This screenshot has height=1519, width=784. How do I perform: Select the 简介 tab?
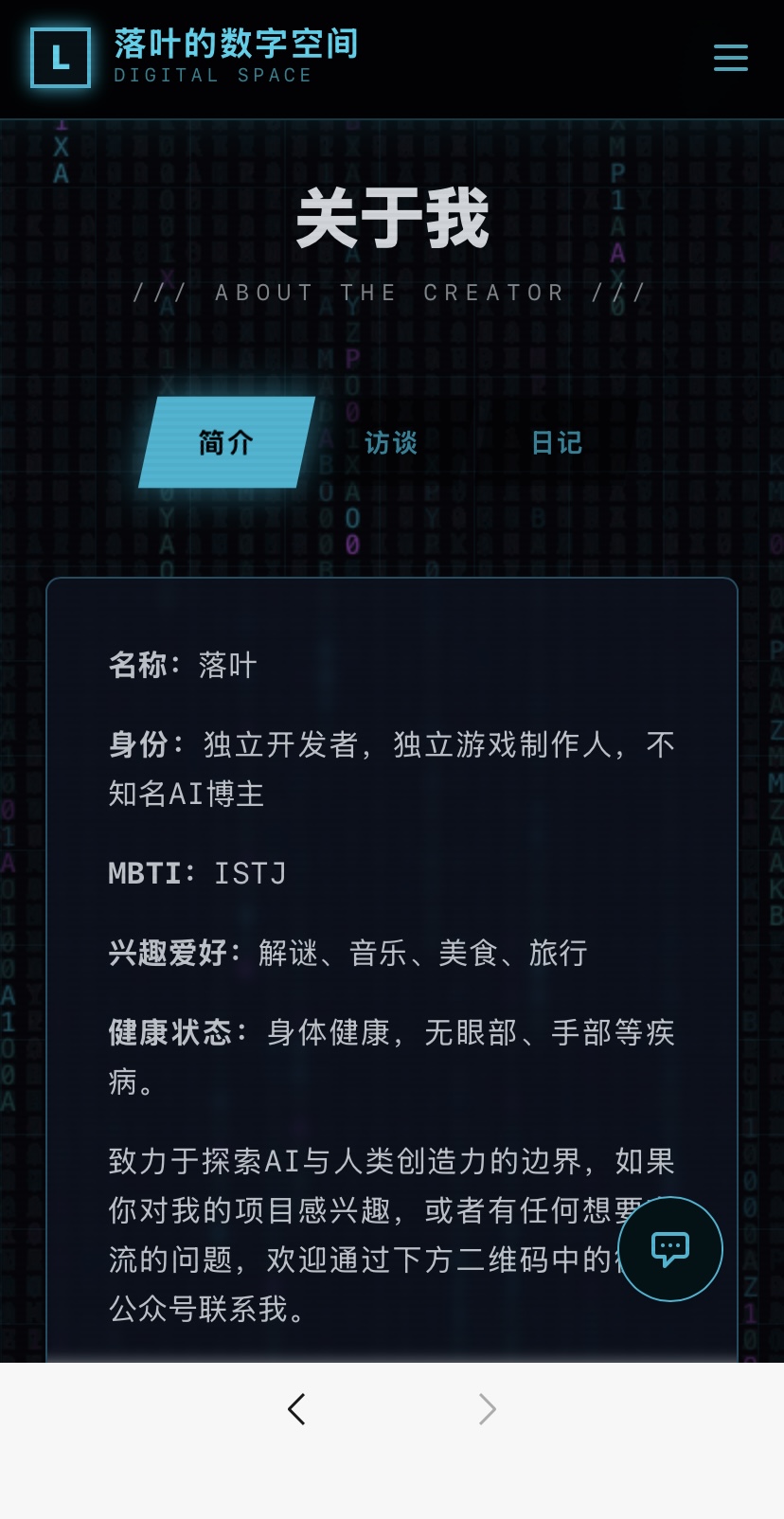click(x=226, y=442)
